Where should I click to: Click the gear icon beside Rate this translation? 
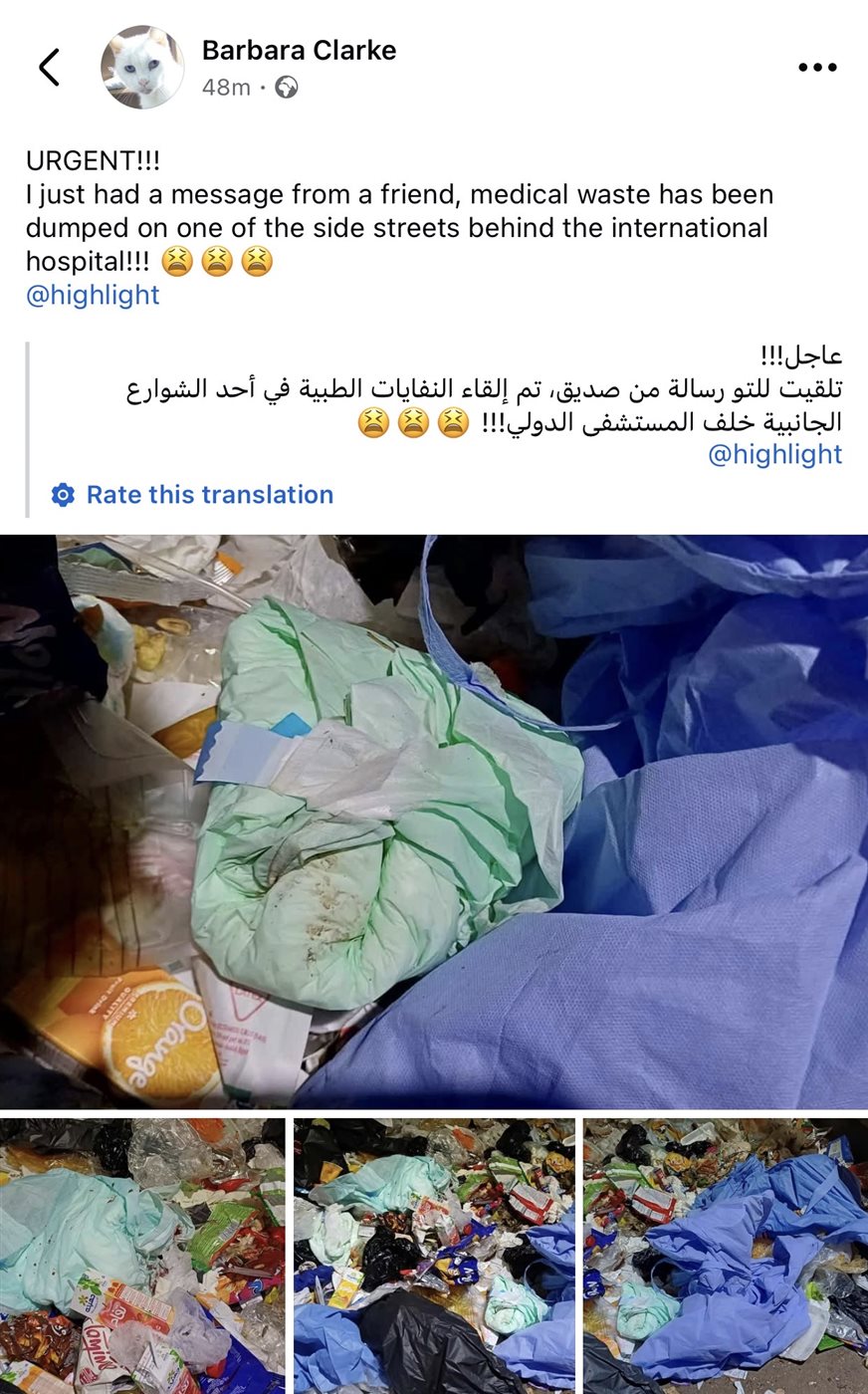tap(63, 494)
